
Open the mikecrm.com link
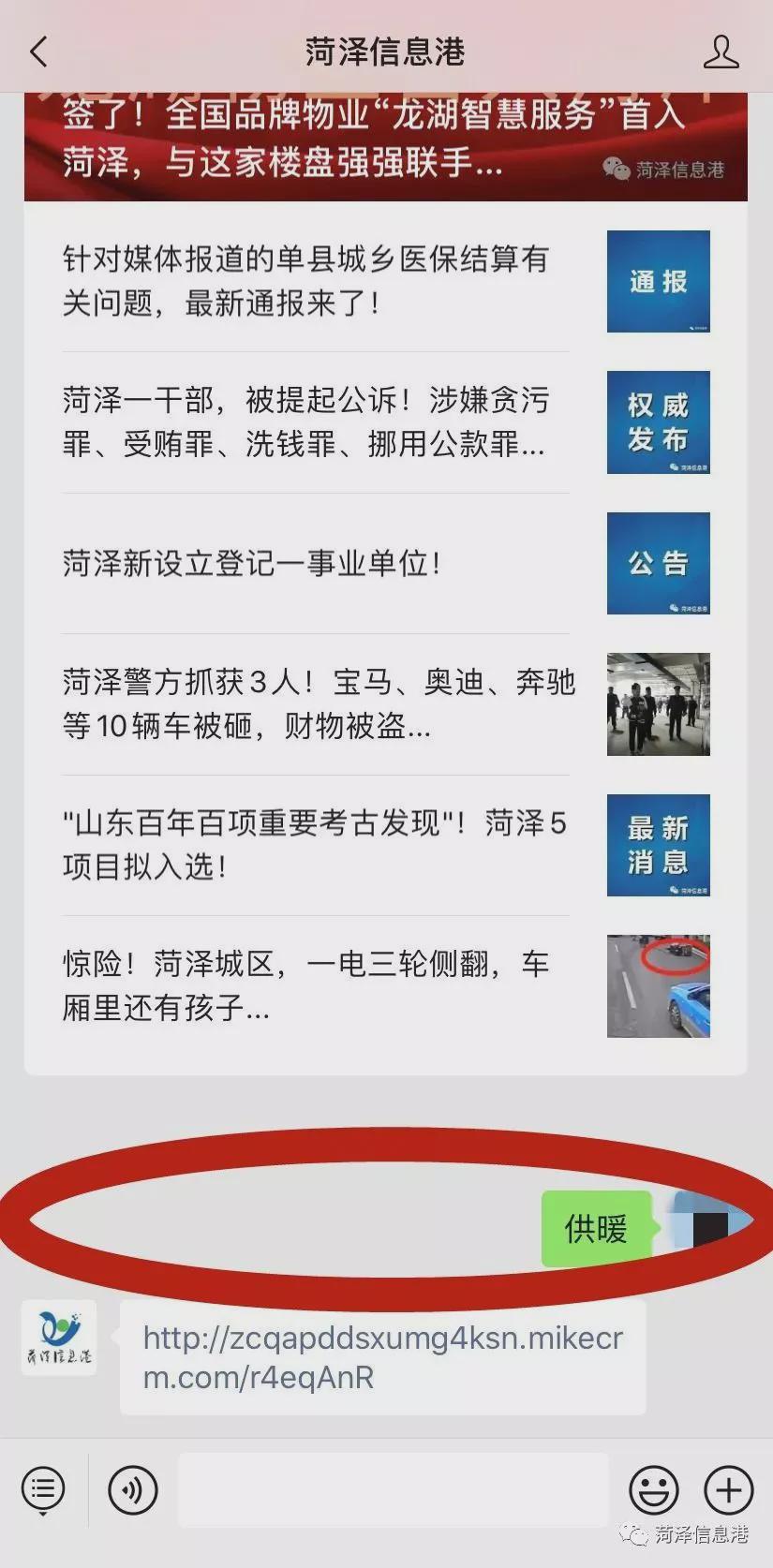[382, 1357]
